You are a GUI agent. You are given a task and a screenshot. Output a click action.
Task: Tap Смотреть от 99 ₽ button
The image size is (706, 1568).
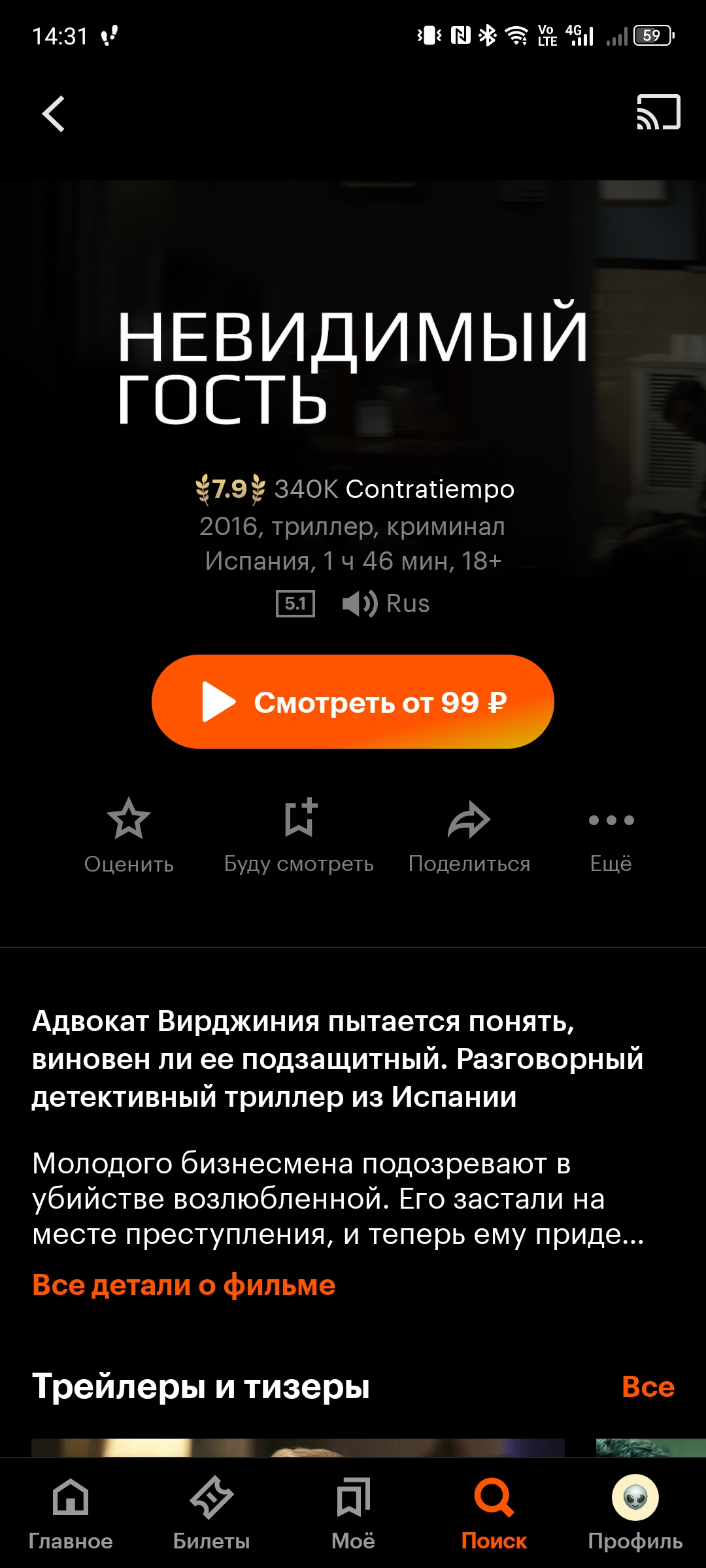[353, 702]
